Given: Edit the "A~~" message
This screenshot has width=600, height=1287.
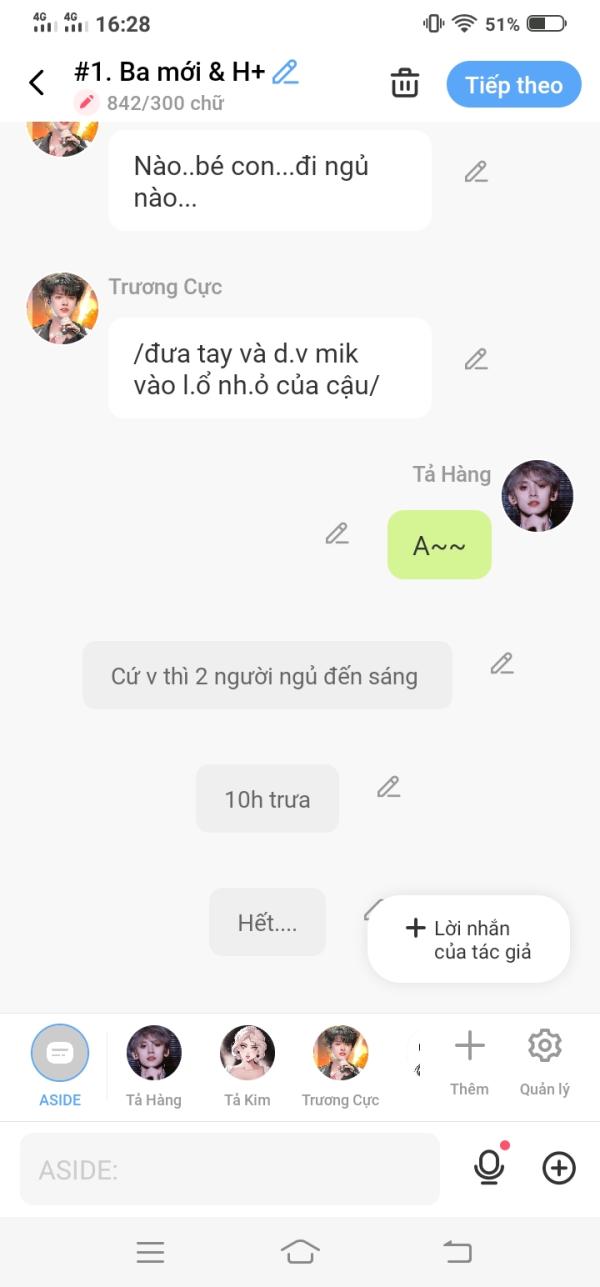Looking at the screenshot, I should click(x=337, y=534).
